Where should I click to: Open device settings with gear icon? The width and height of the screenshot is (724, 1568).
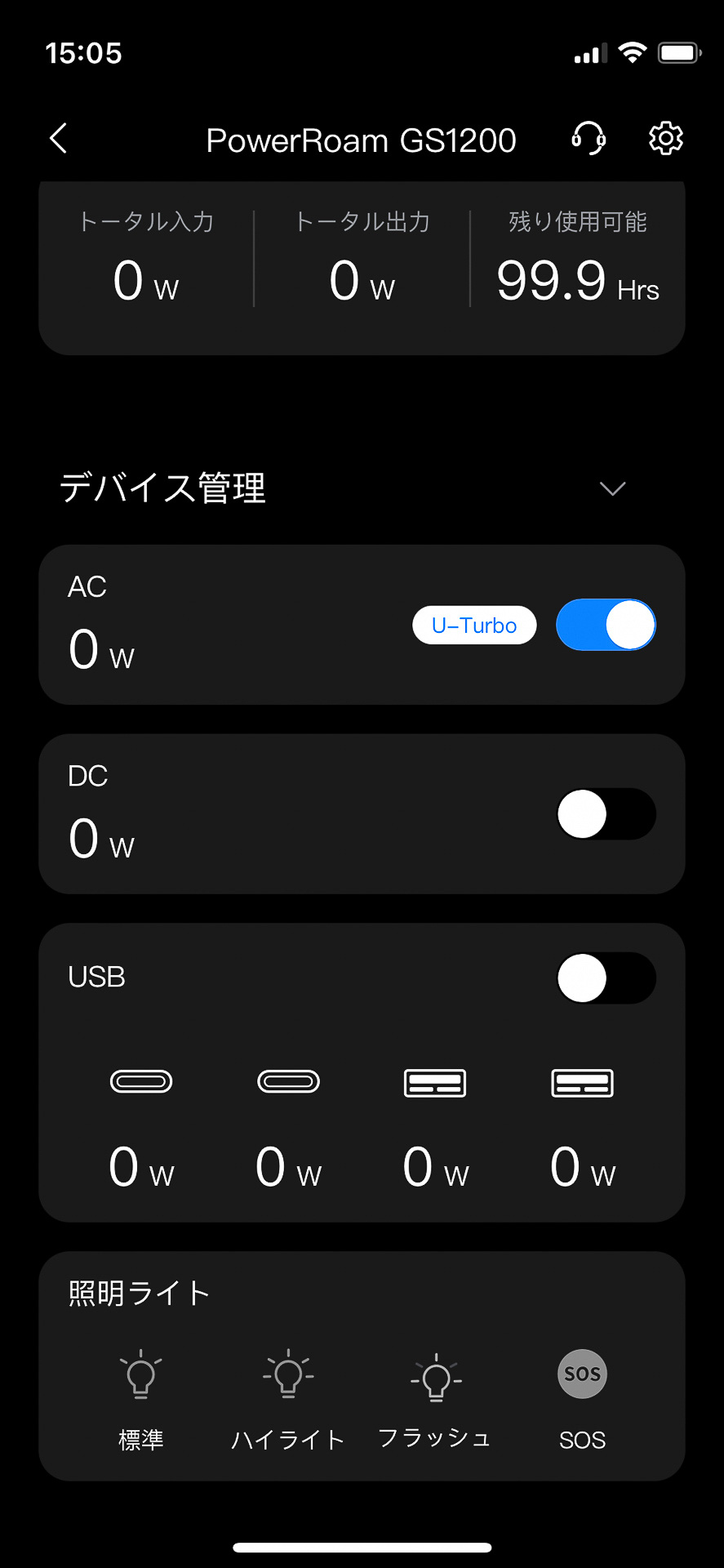665,139
